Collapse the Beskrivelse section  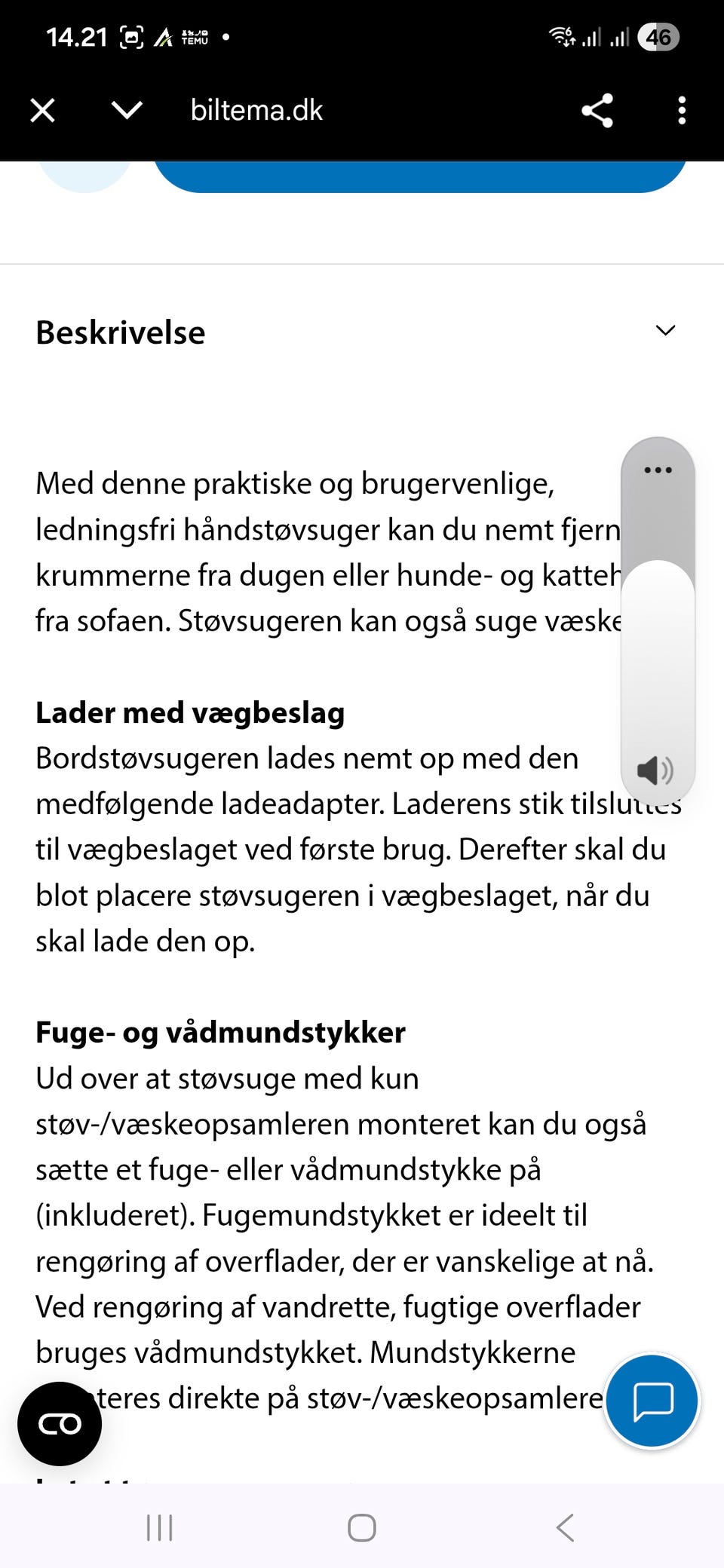(x=665, y=331)
